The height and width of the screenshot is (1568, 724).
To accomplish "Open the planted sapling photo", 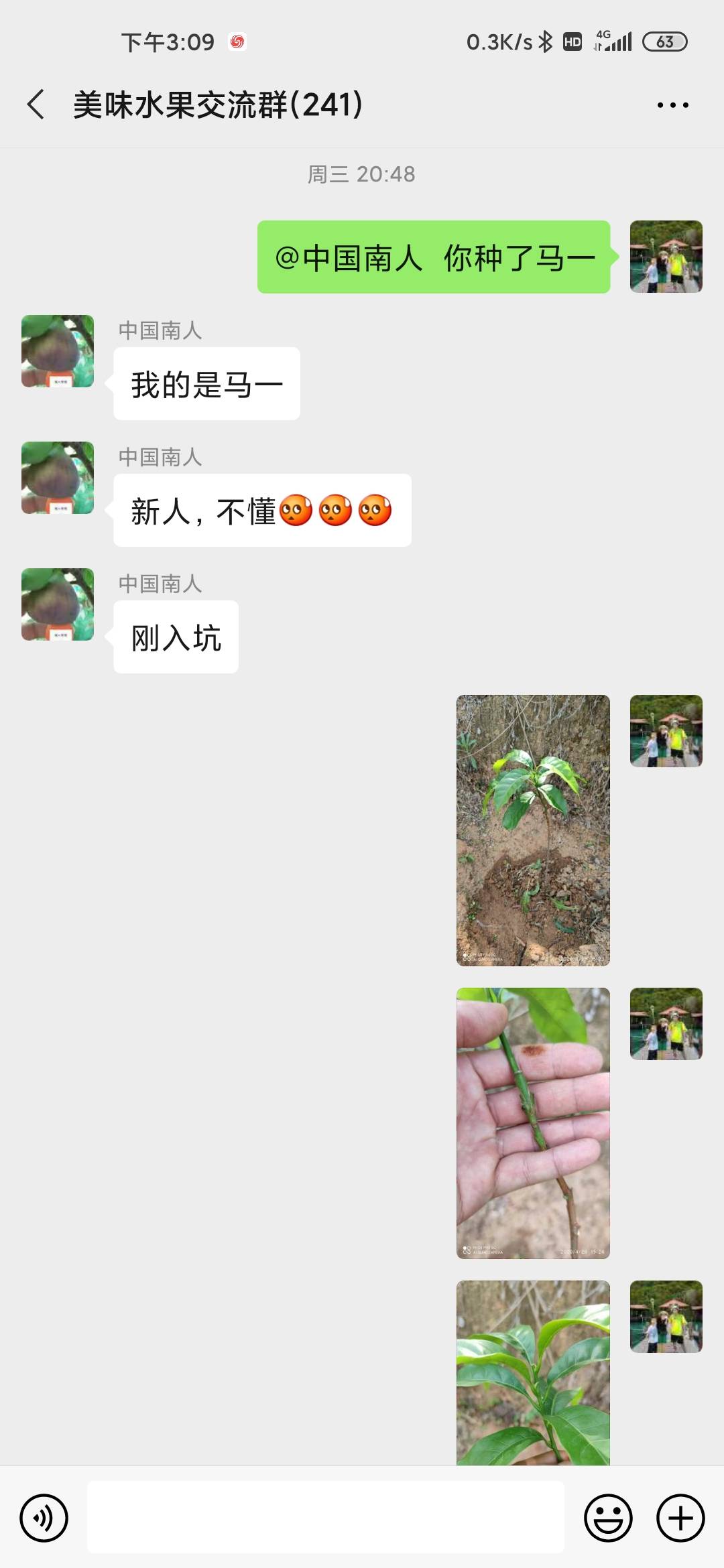I will tap(534, 830).
